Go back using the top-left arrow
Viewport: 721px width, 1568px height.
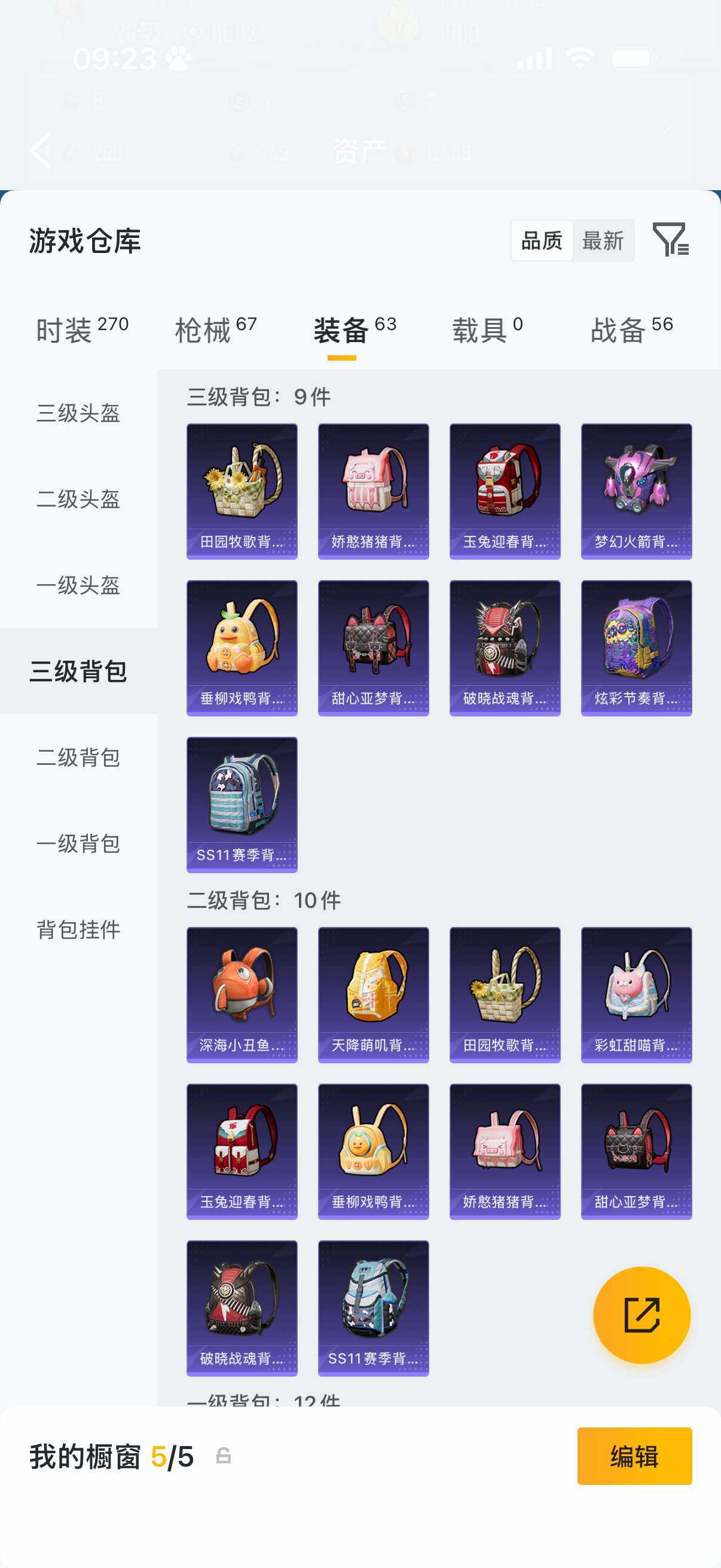pos(40,150)
